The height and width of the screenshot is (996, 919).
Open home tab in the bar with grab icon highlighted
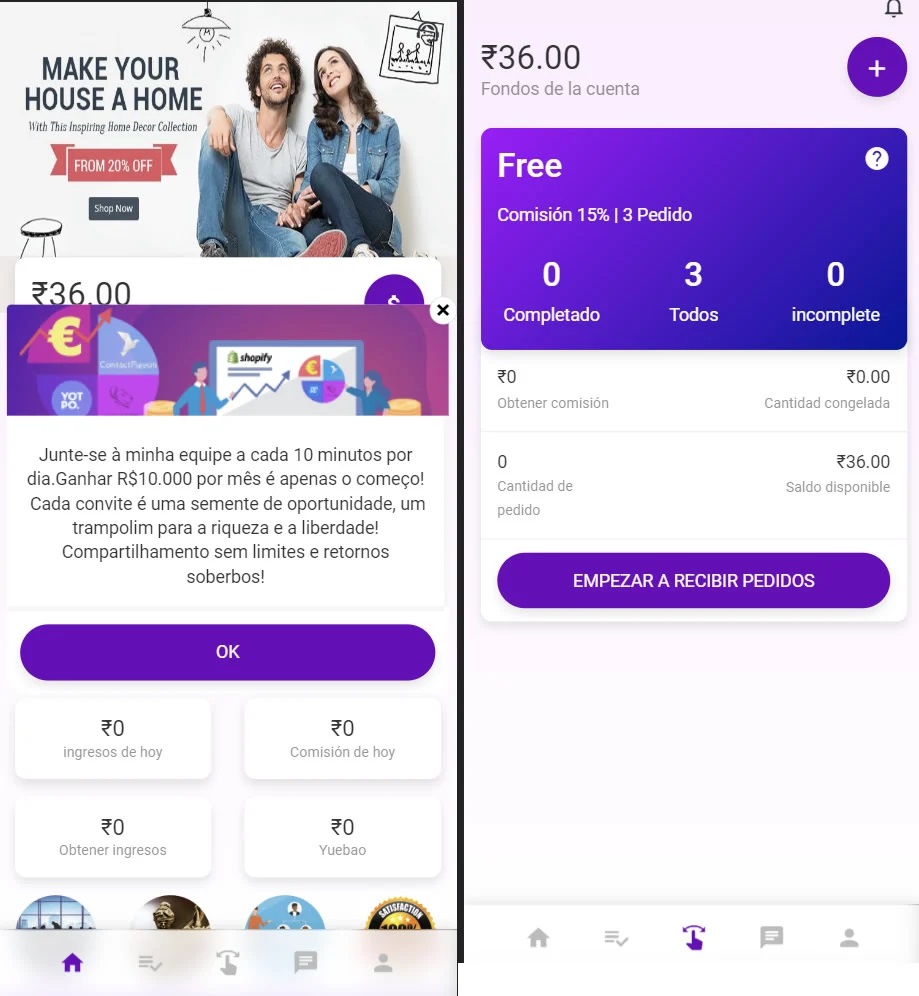point(539,938)
